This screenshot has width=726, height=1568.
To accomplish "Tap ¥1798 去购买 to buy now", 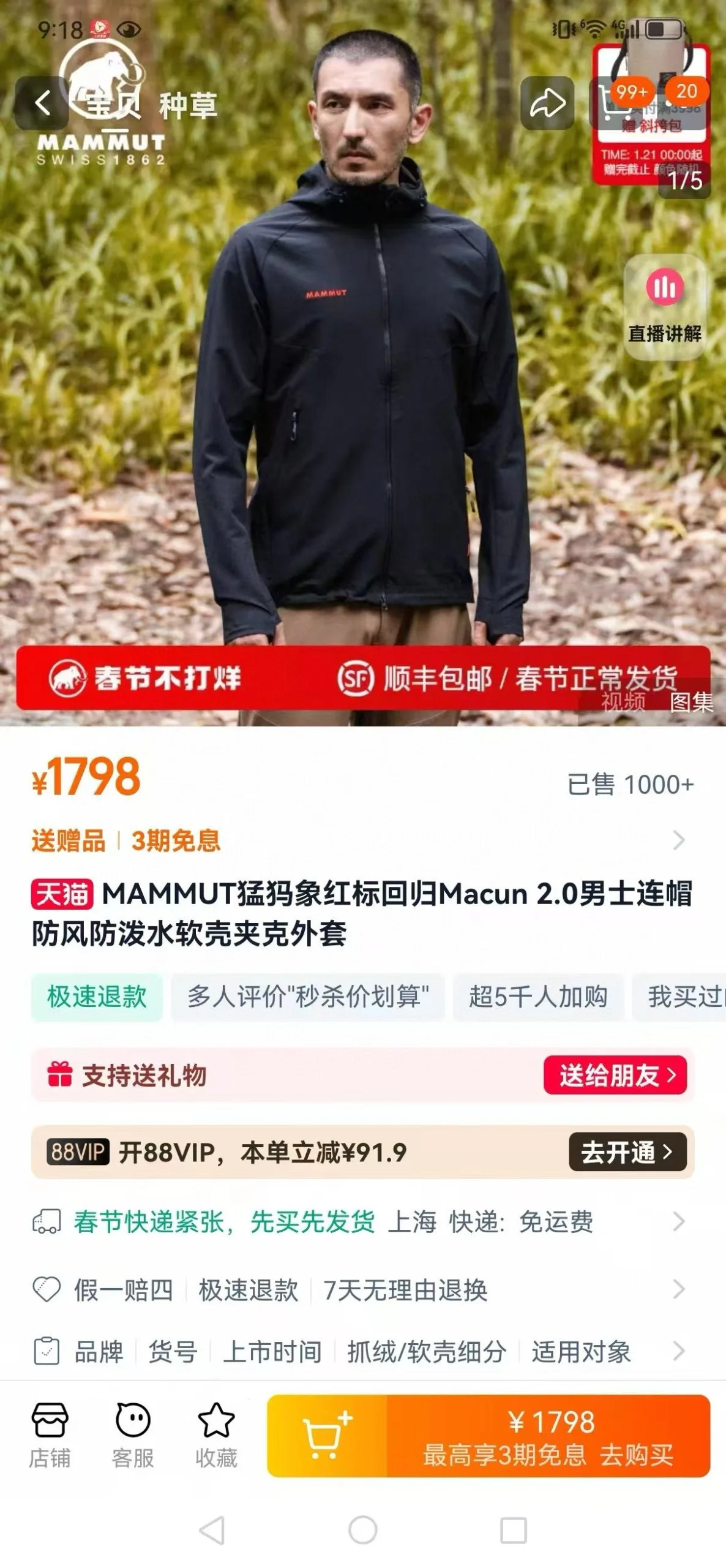I will point(548,1436).
